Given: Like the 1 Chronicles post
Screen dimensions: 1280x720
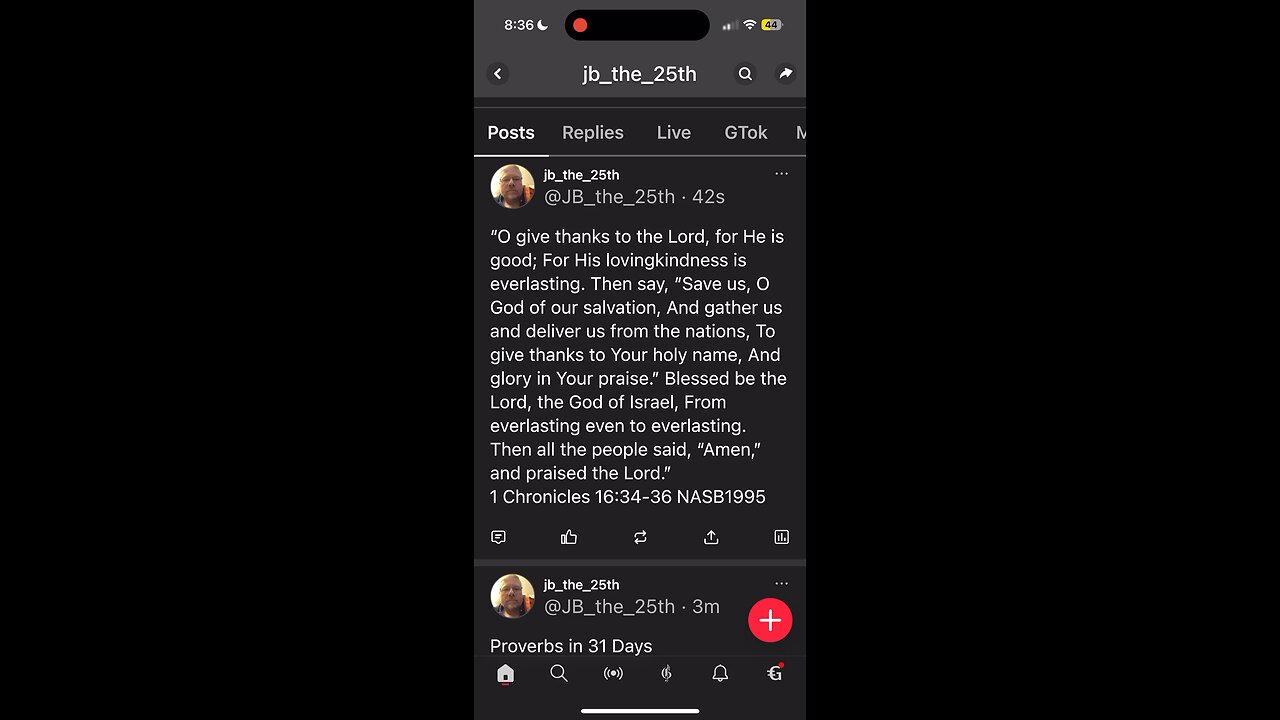Looking at the screenshot, I should click(569, 537).
